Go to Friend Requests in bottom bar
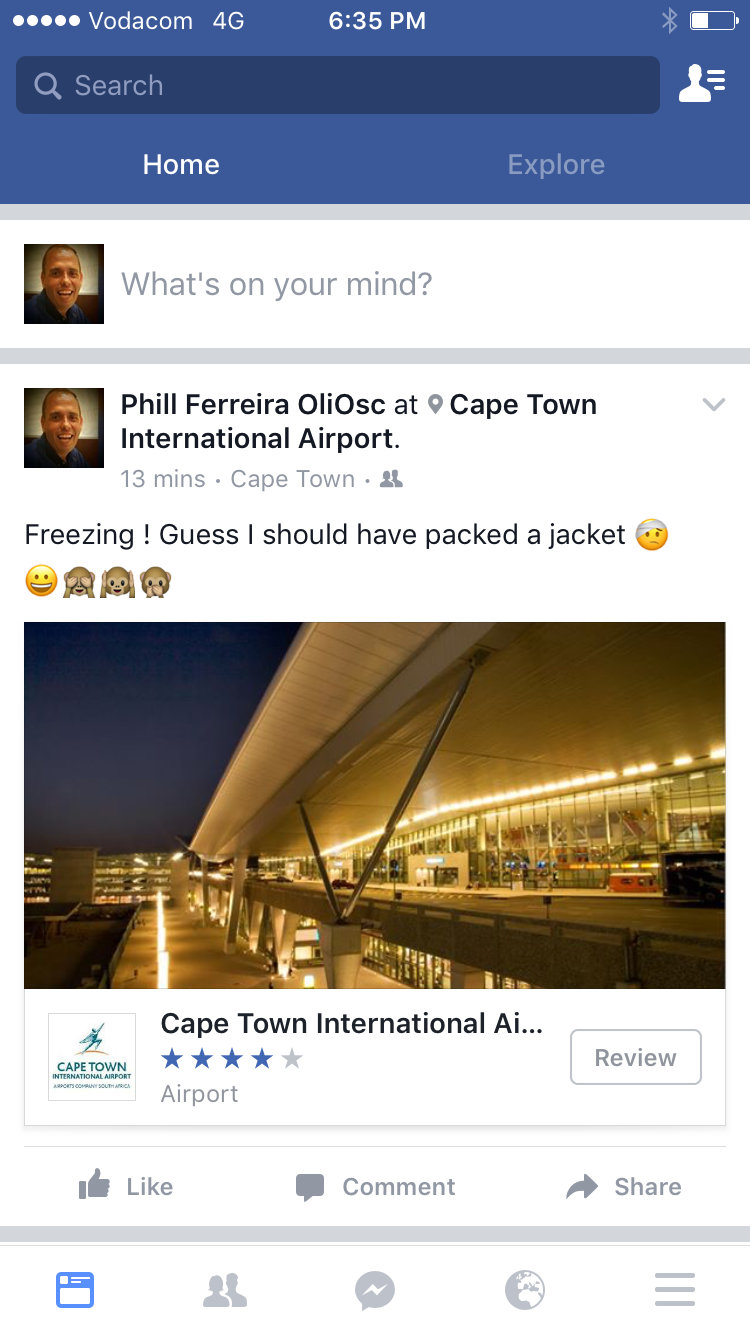 point(225,1290)
